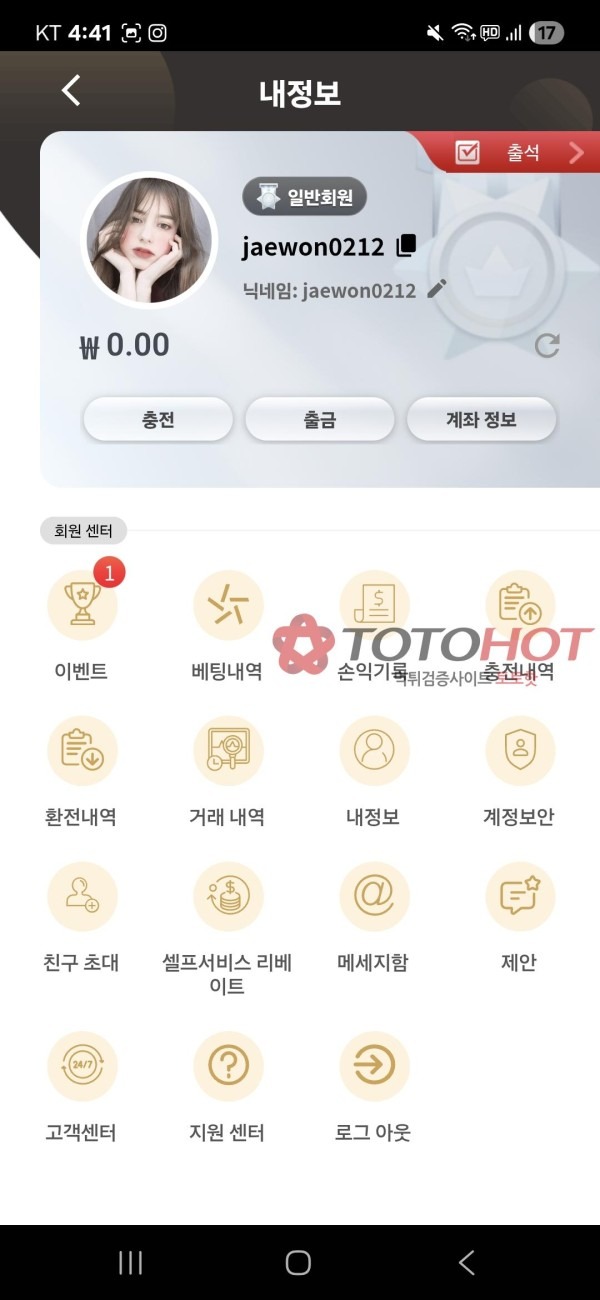Select 친구 초대
The image size is (600, 1300).
pyautogui.click(x=82, y=898)
